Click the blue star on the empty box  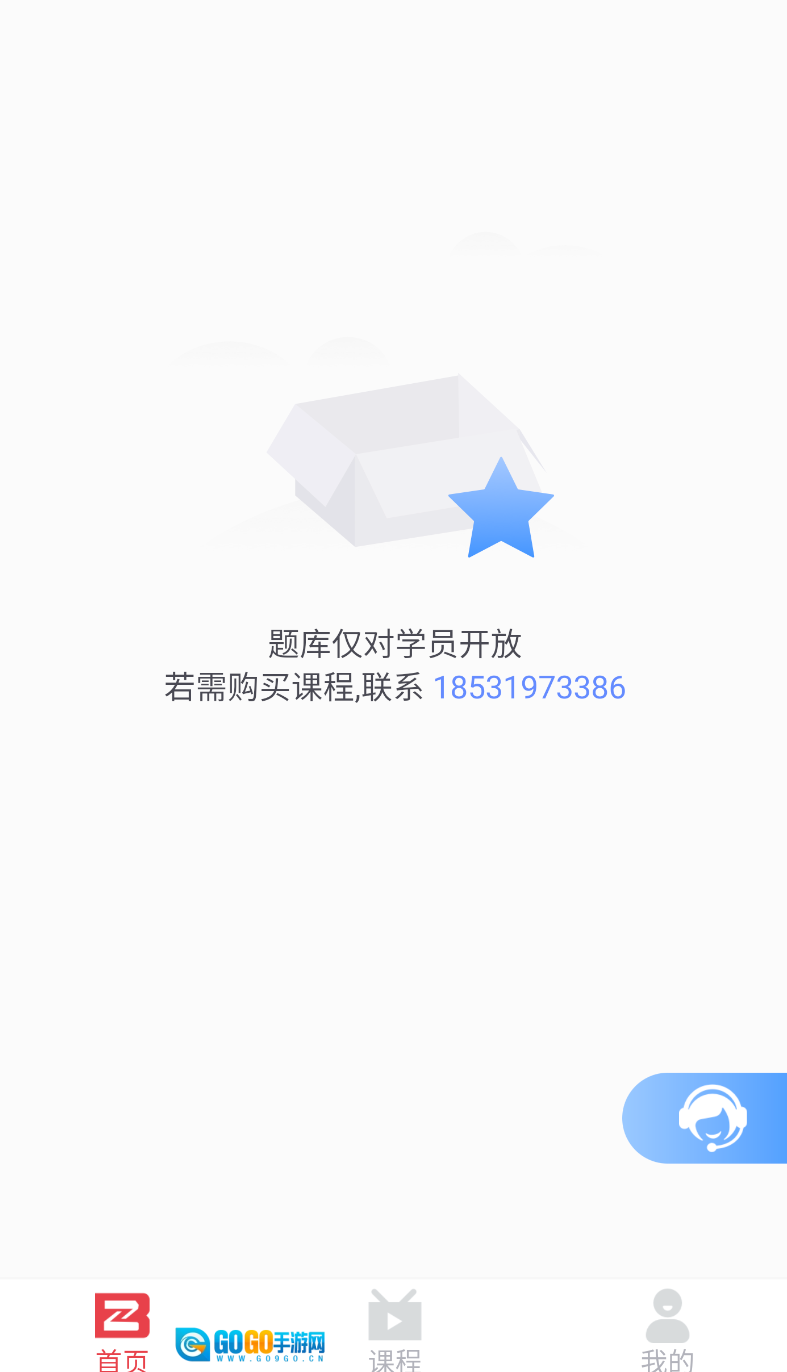502,510
